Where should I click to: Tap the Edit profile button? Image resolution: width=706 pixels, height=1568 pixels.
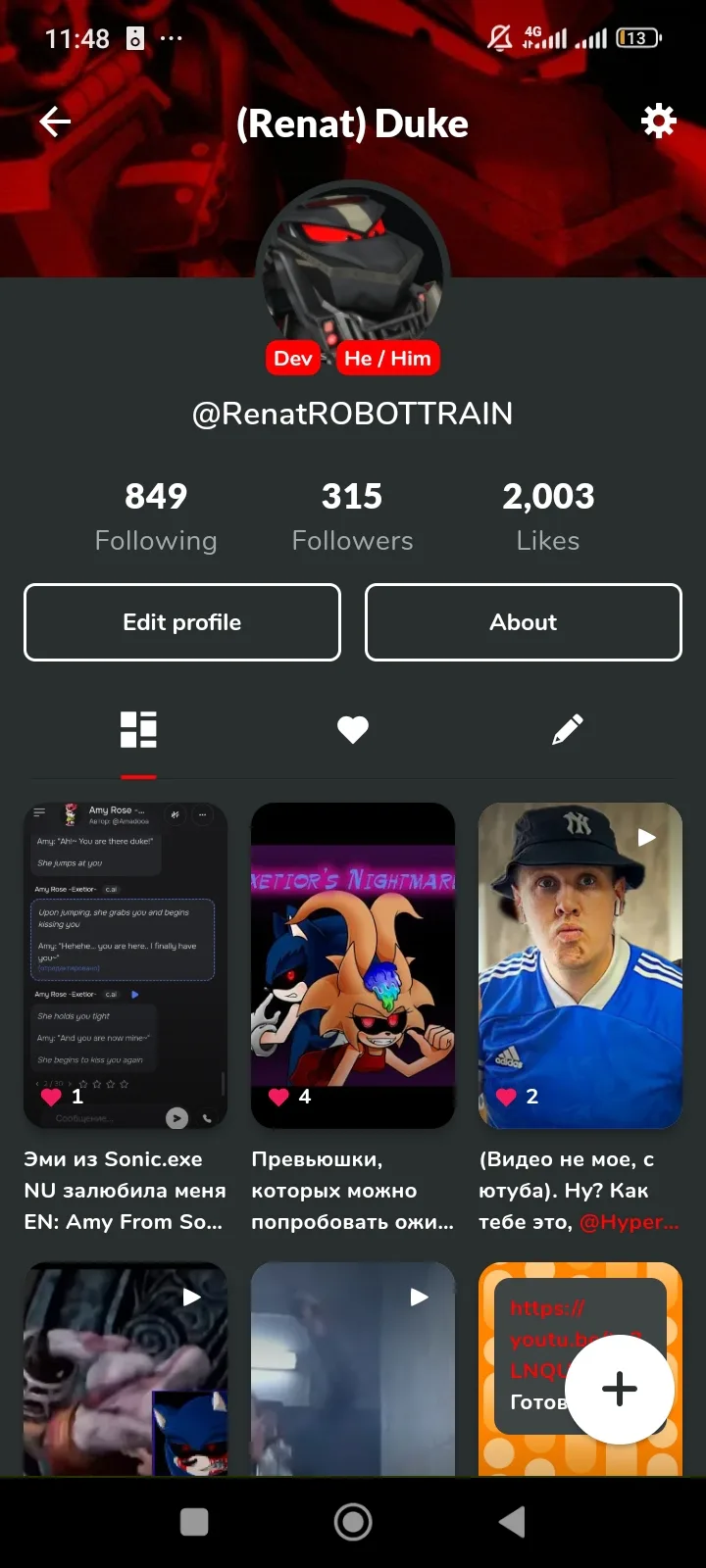coord(182,622)
